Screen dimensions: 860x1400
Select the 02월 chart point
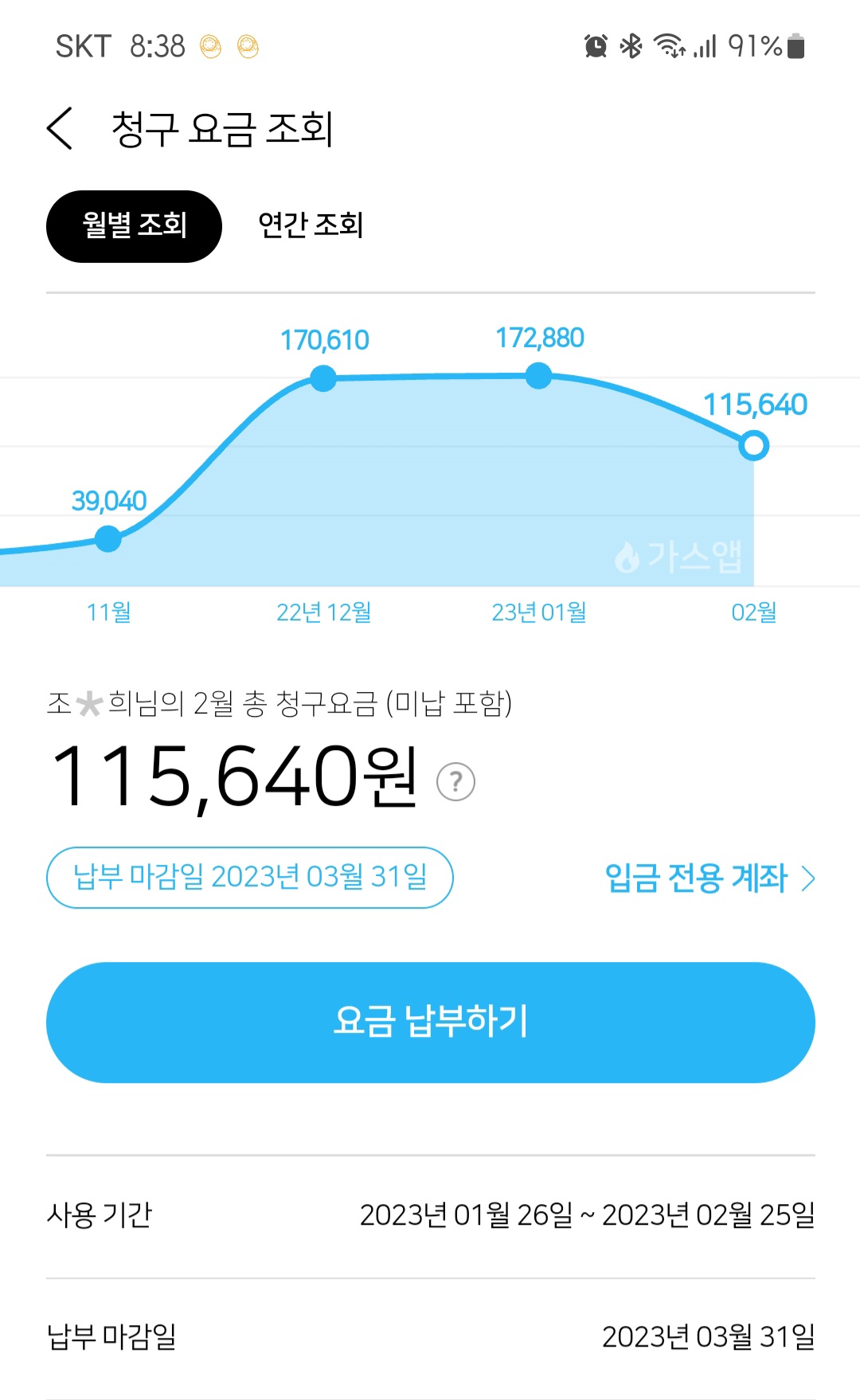(753, 445)
